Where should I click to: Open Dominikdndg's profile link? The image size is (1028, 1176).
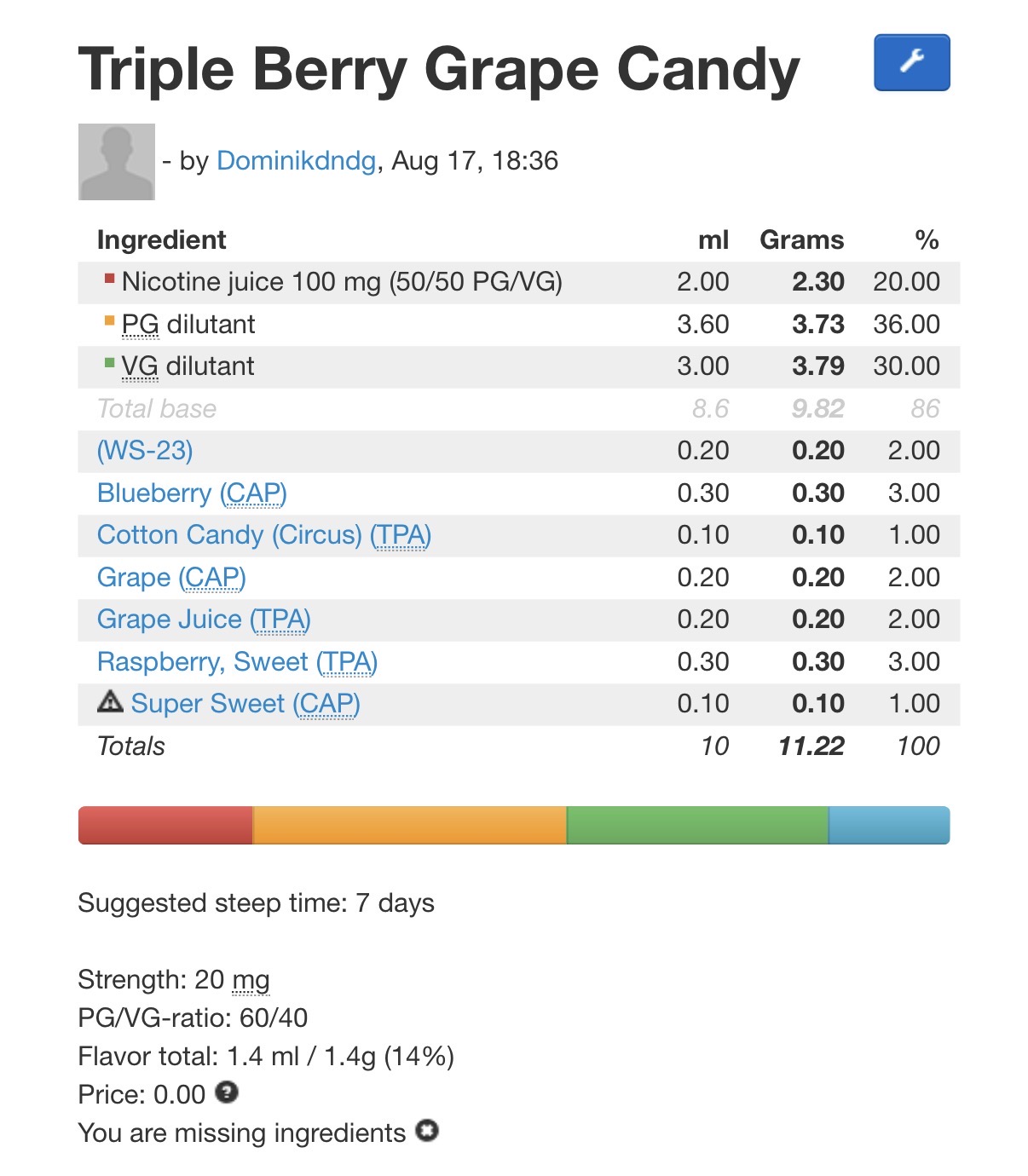point(296,161)
